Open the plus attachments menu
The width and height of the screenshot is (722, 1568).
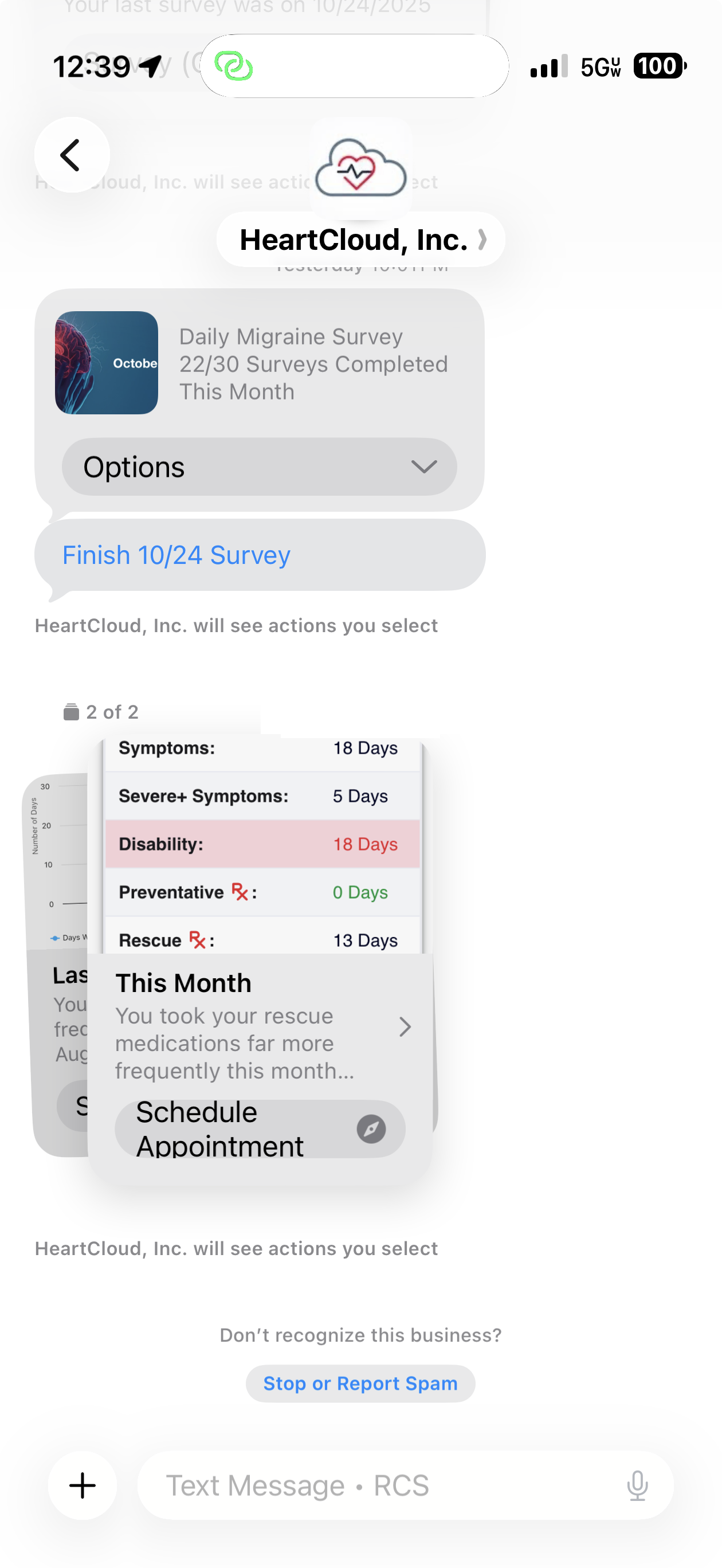click(x=83, y=1485)
